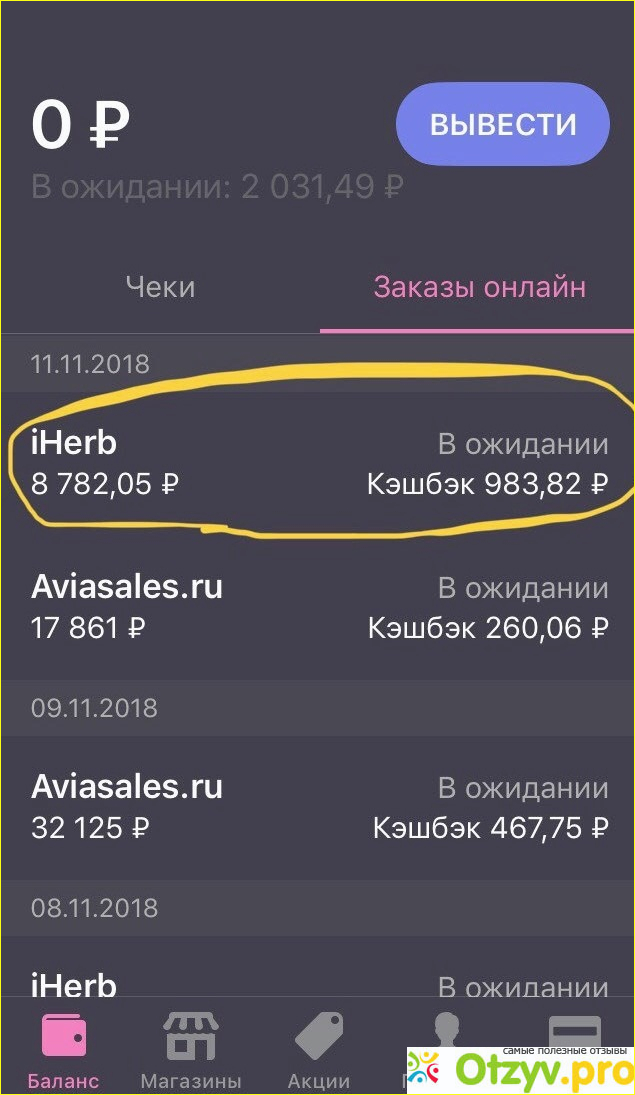Switch to the Чеки tab
The image size is (635, 1095).
point(160,288)
